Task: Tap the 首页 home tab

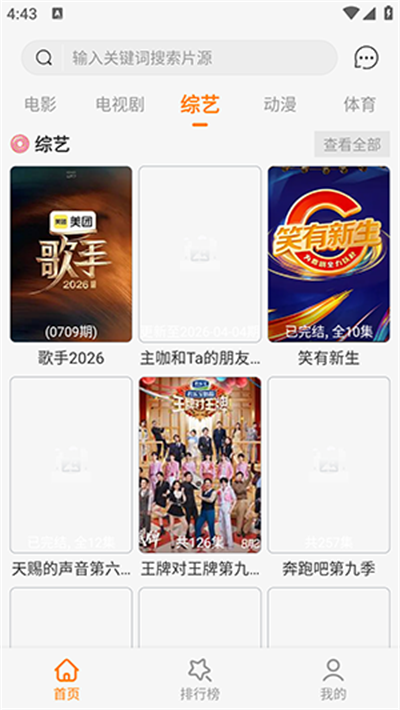Action: click(x=67, y=679)
